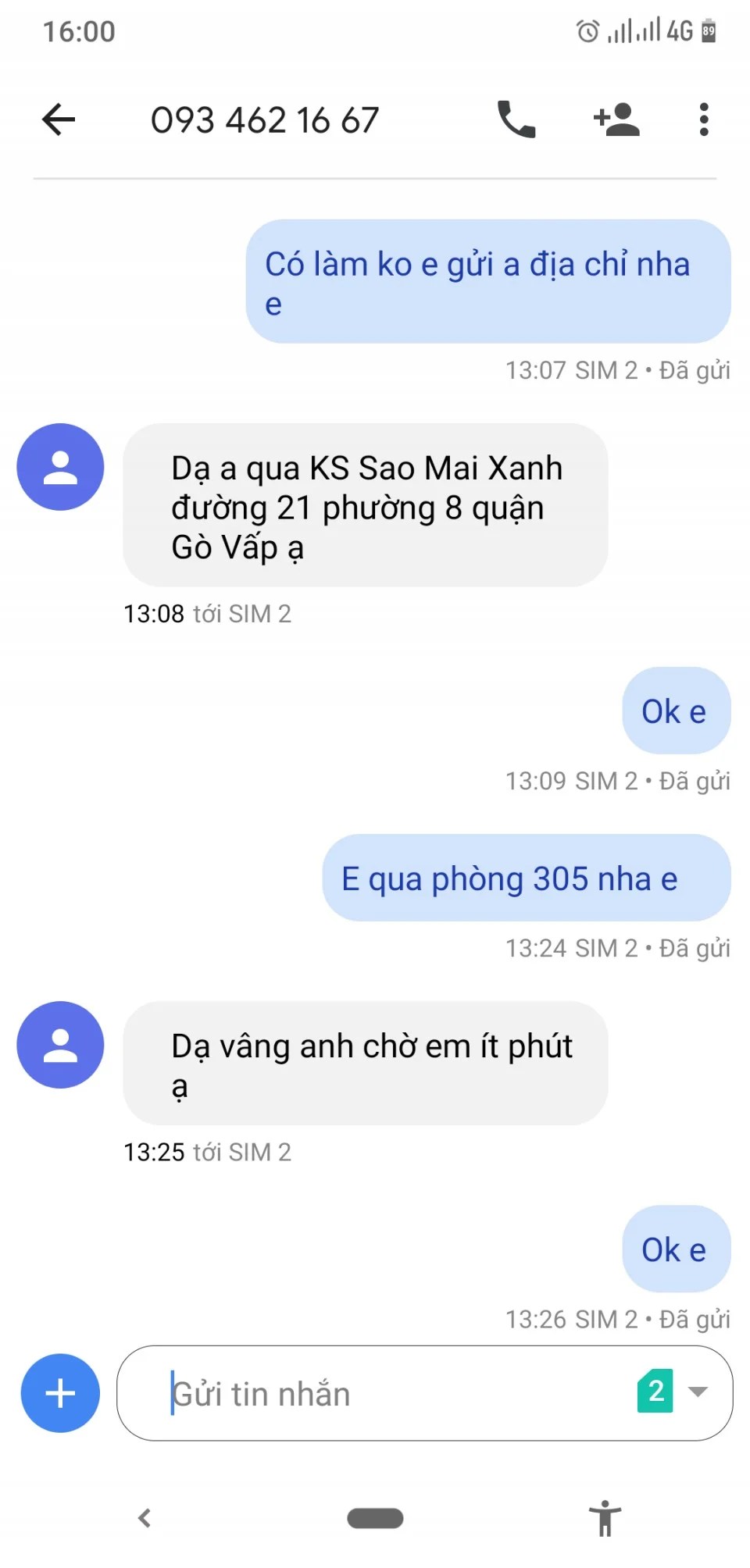Open the accessibility shortcut button
Image resolution: width=750 pixels, height=1568 pixels.
click(605, 1518)
